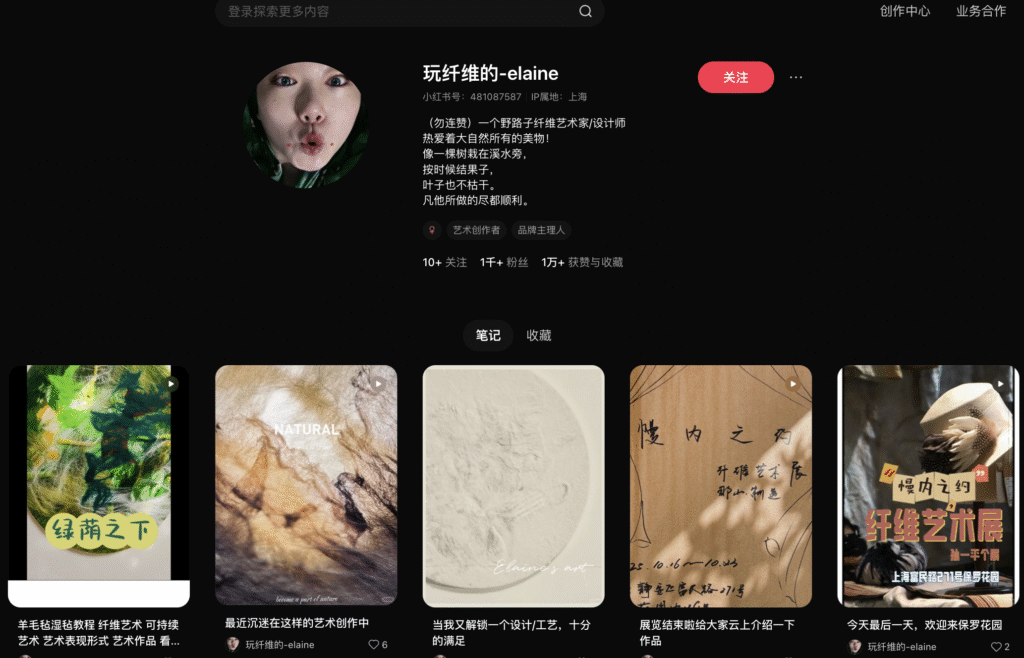1024x658 pixels.
Task: Select the 艺术创作者 tag
Action: click(476, 230)
